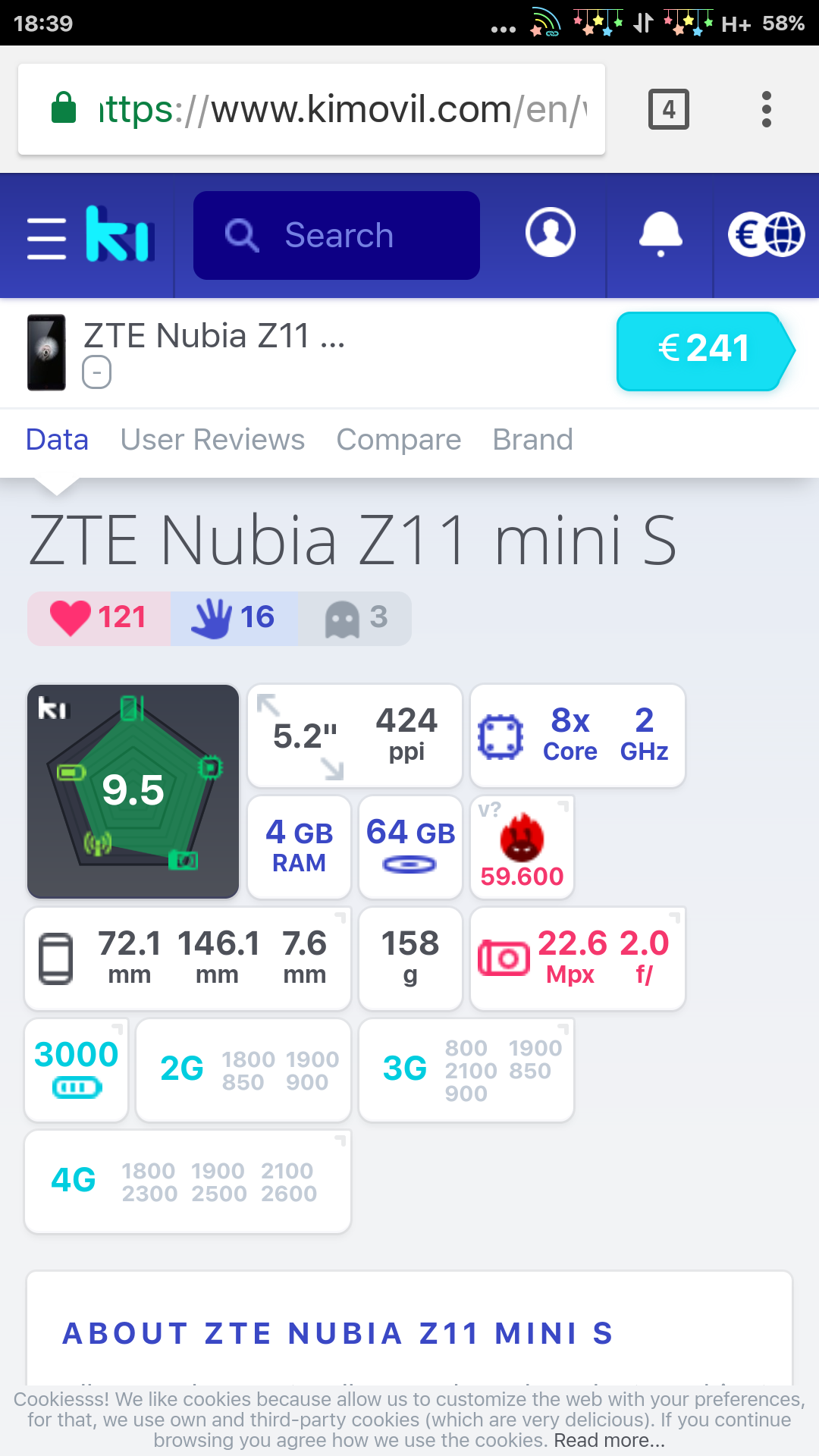Open the hamburger menu
This screenshot has height=1456, width=819.
(46, 237)
